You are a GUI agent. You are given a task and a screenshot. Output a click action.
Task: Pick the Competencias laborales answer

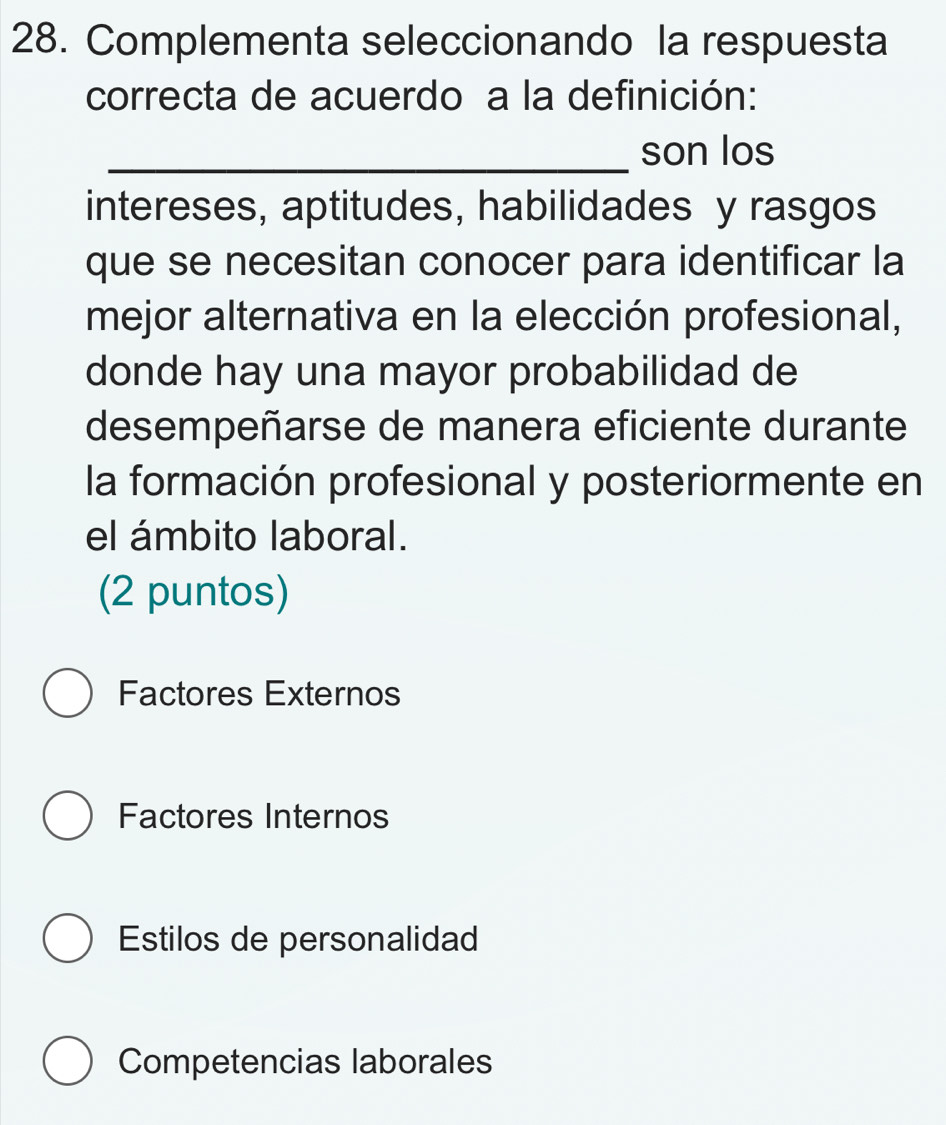(x=67, y=1062)
